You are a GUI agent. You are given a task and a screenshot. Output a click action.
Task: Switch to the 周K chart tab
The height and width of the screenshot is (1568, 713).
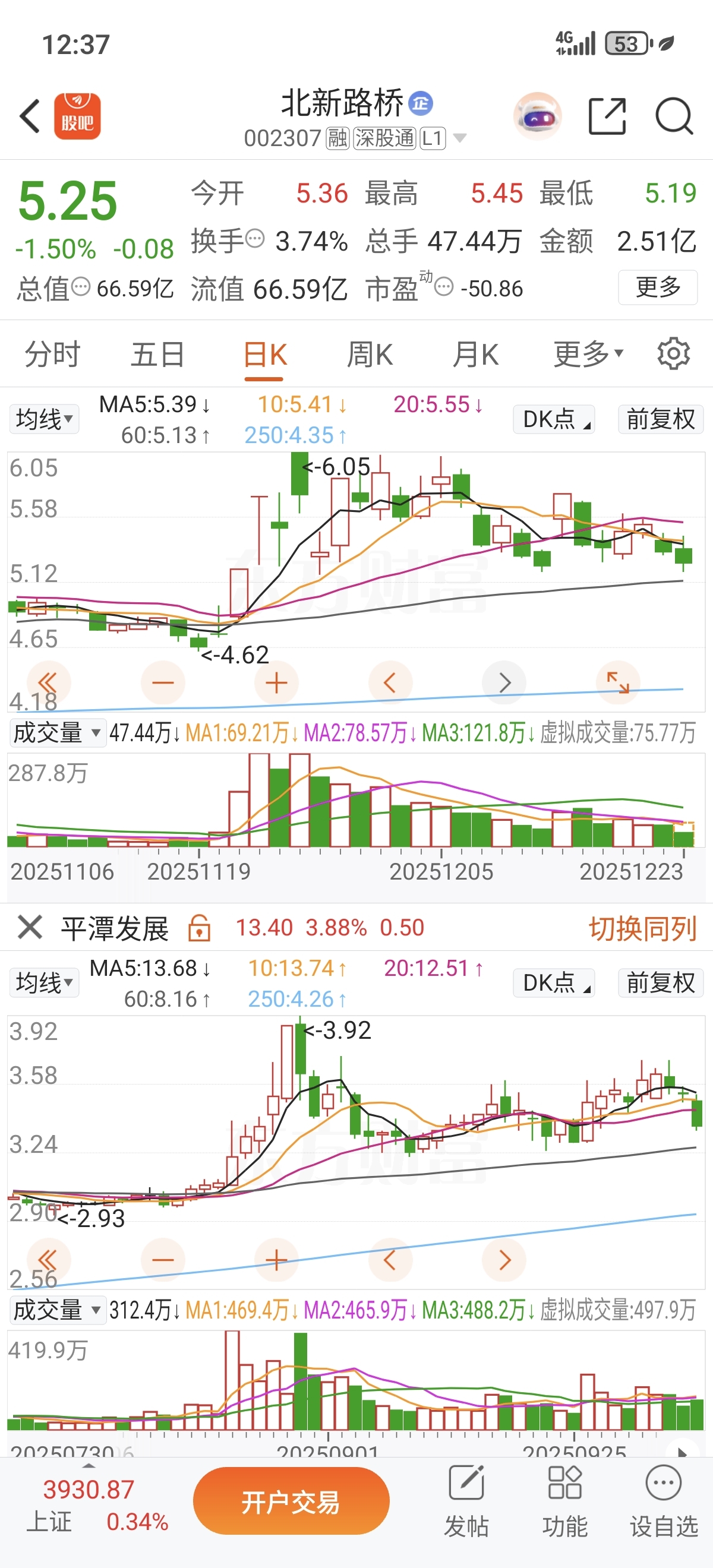[370, 355]
